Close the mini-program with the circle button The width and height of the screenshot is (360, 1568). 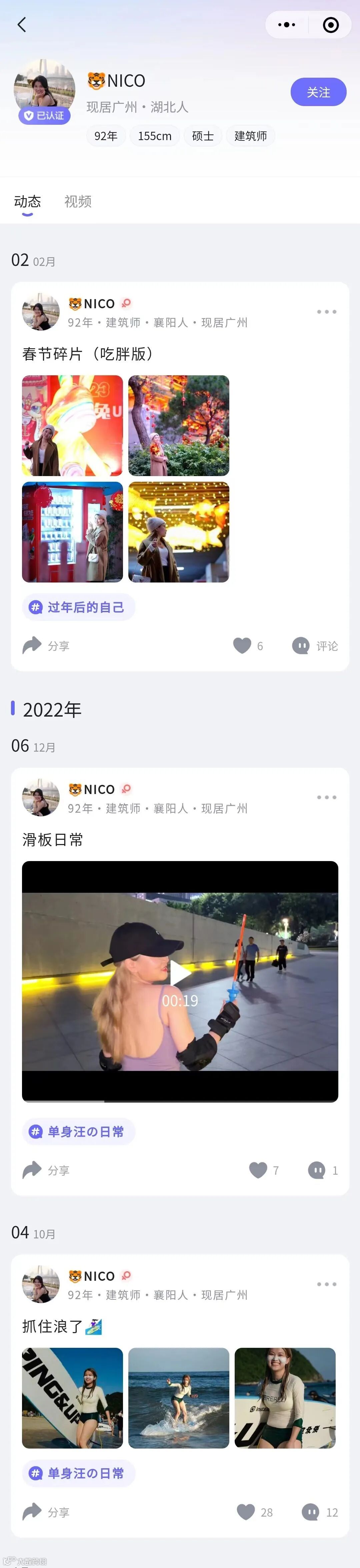(331, 25)
